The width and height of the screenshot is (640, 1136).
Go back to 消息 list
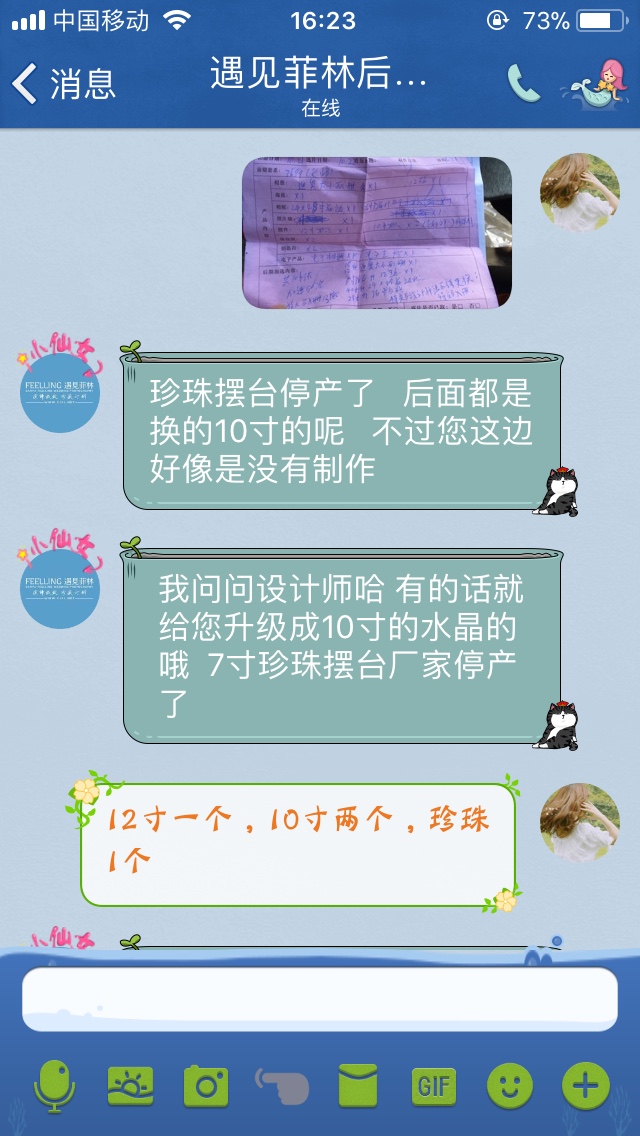coord(62,83)
